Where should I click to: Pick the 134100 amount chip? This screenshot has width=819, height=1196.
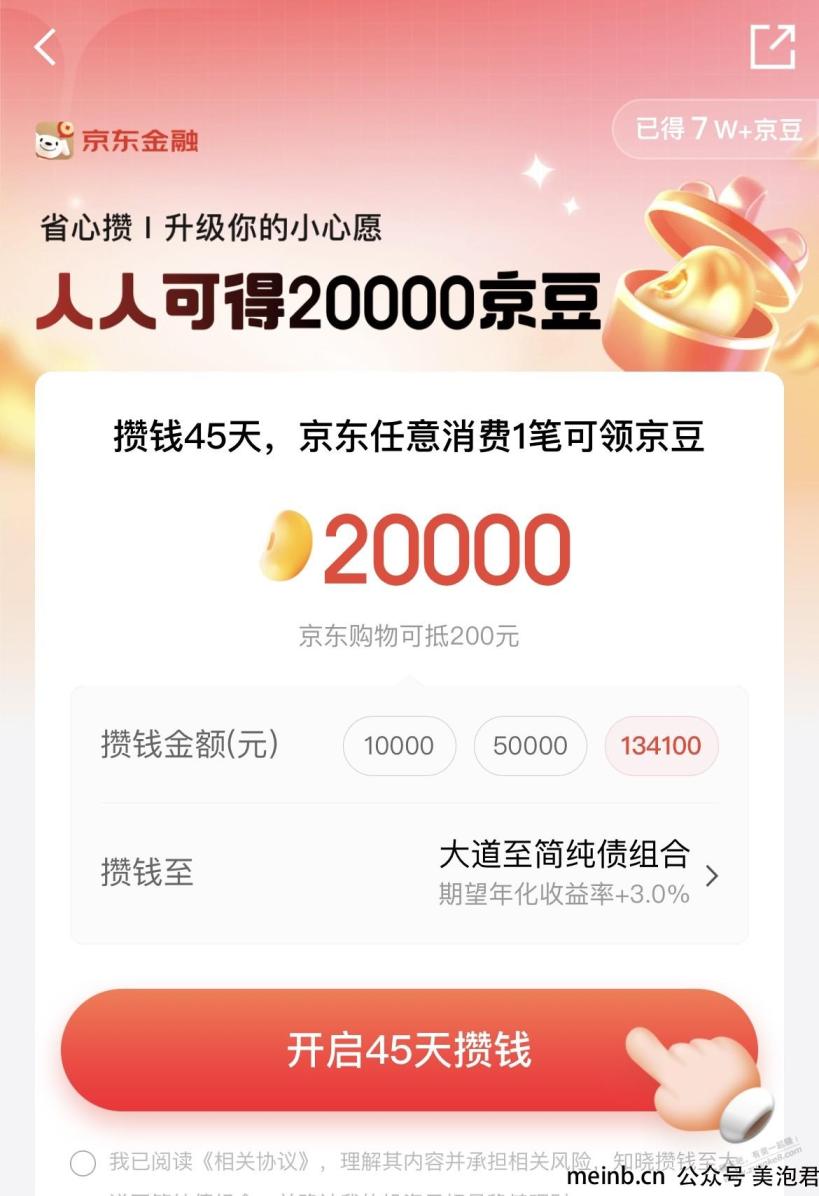click(661, 746)
